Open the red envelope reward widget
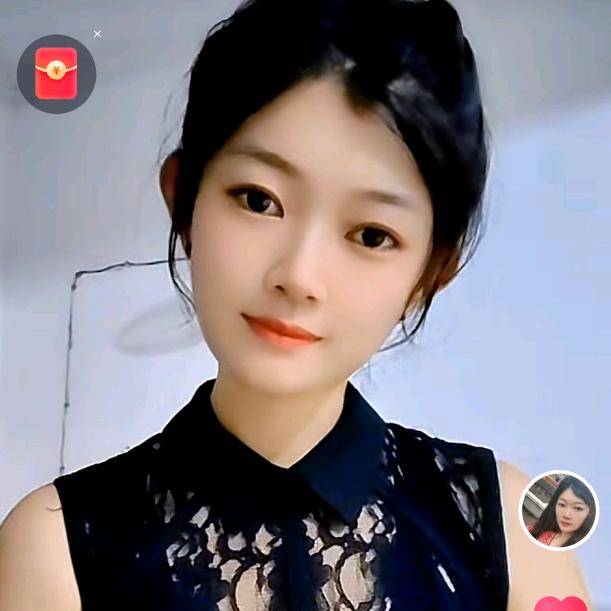 point(56,73)
